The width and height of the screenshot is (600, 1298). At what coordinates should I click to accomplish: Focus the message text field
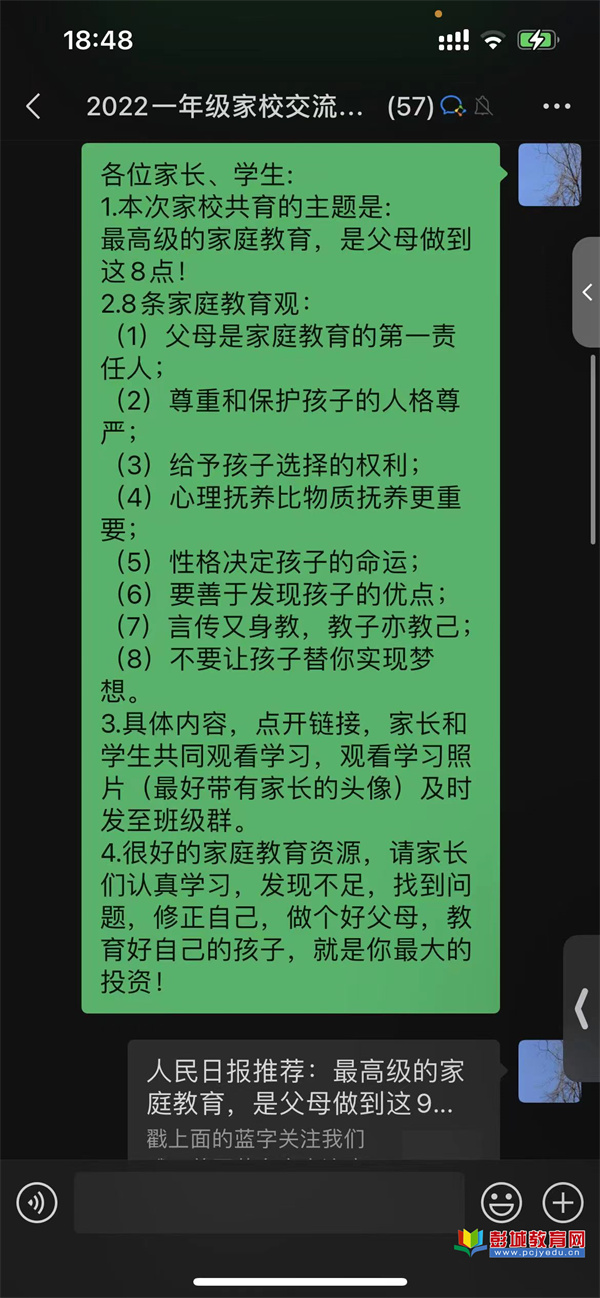pyautogui.click(x=268, y=1201)
